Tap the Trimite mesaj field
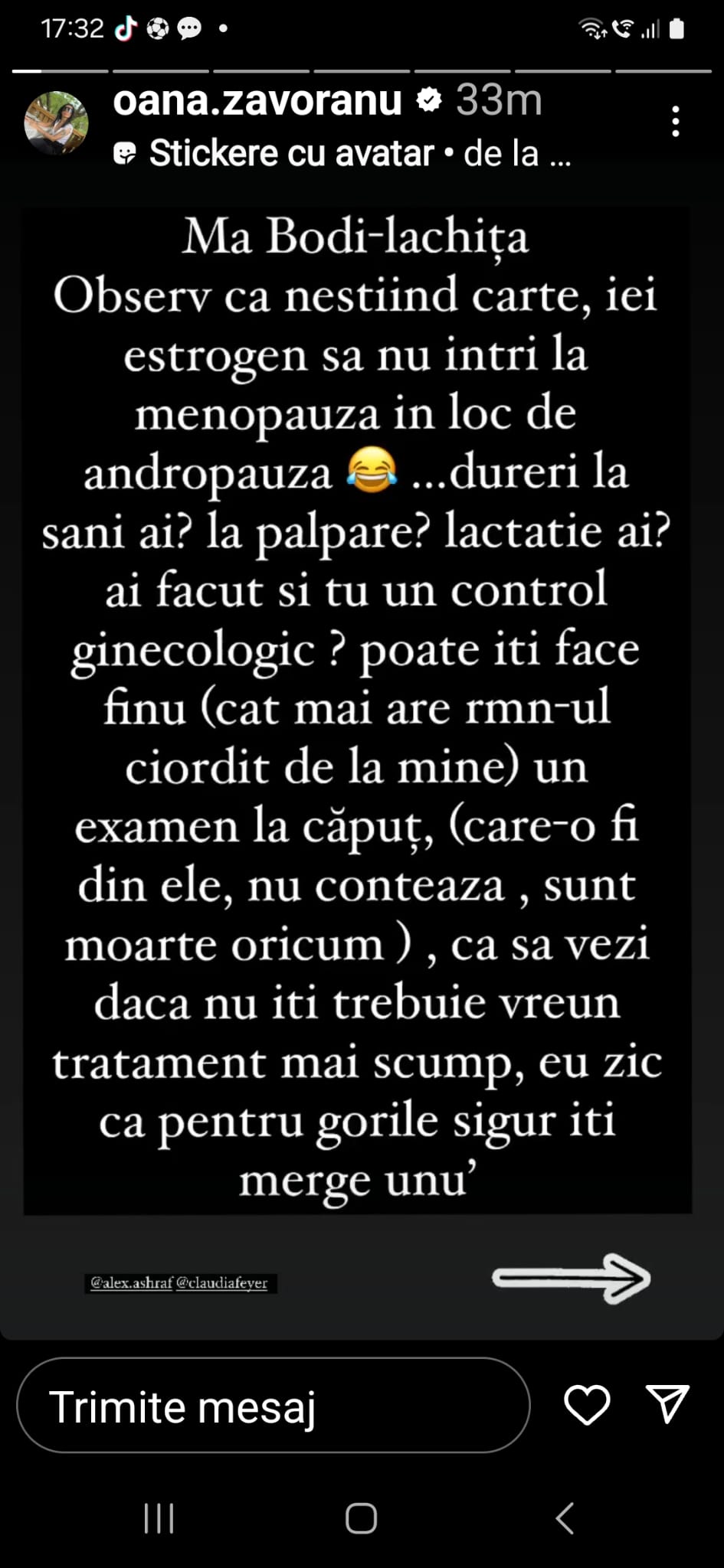Screen dimensions: 724x1568 pyautogui.click(x=273, y=1406)
